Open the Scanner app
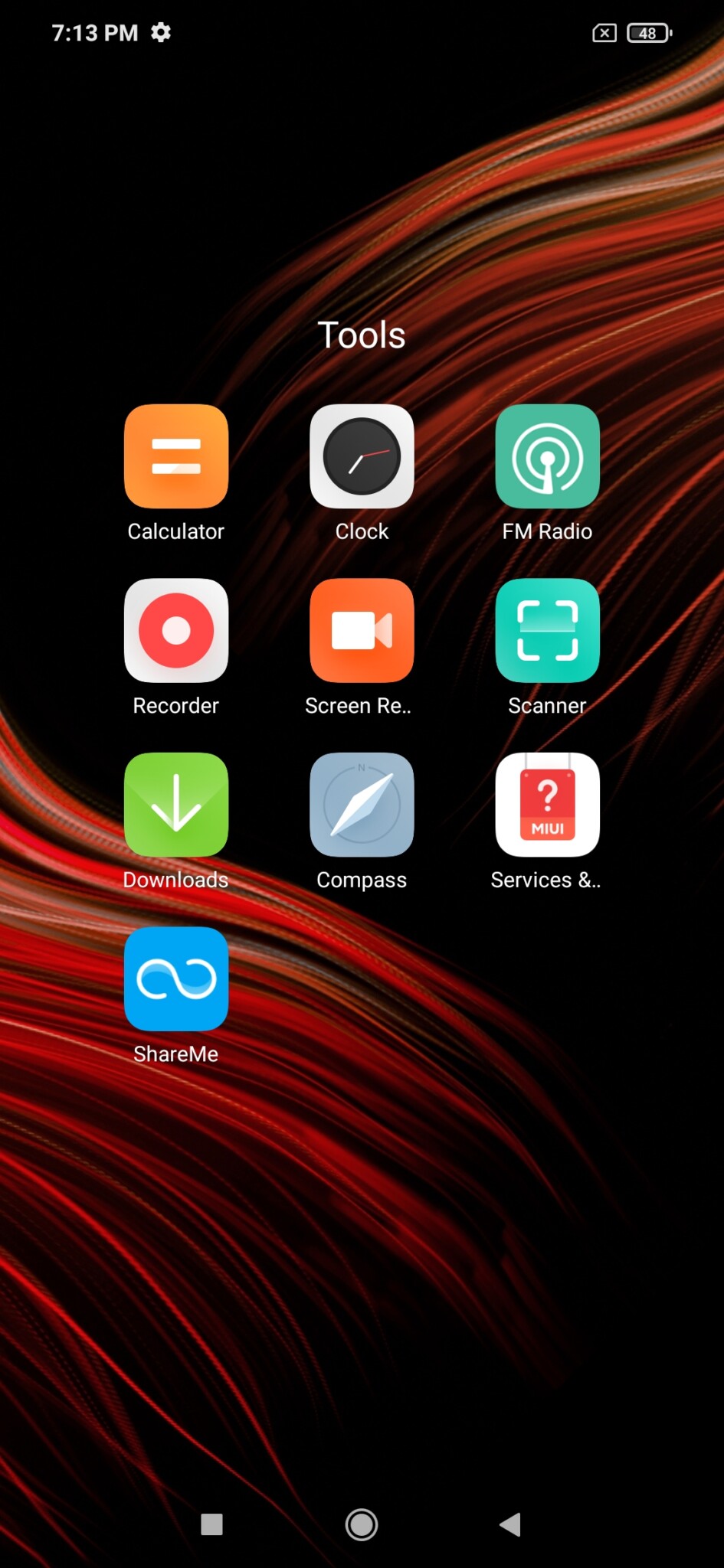The width and height of the screenshot is (724, 1568). point(547,630)
